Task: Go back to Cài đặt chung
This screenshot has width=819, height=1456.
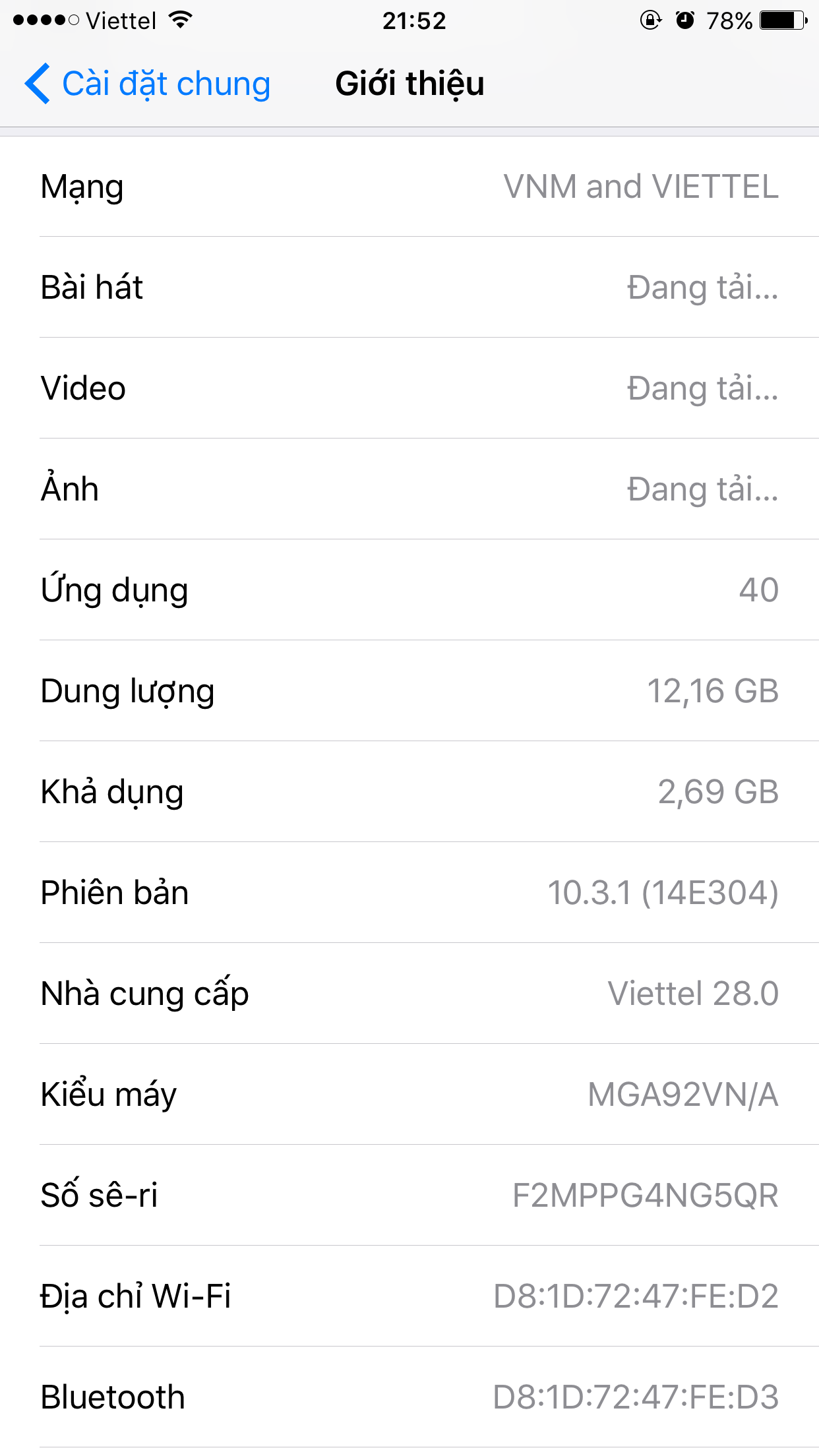Action: tap(148, 84)
